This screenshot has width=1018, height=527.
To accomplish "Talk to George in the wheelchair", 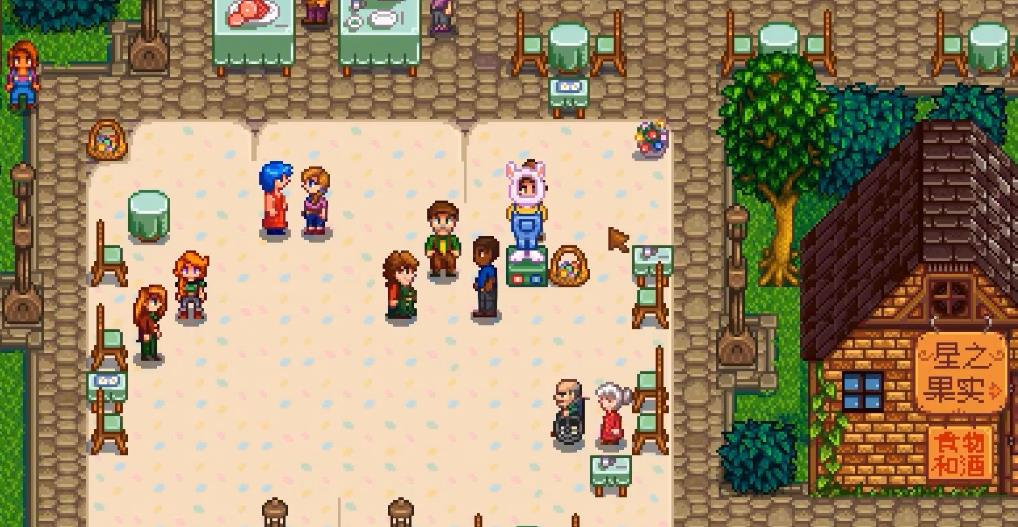I will pyautogui.click(x=568, y=414).
